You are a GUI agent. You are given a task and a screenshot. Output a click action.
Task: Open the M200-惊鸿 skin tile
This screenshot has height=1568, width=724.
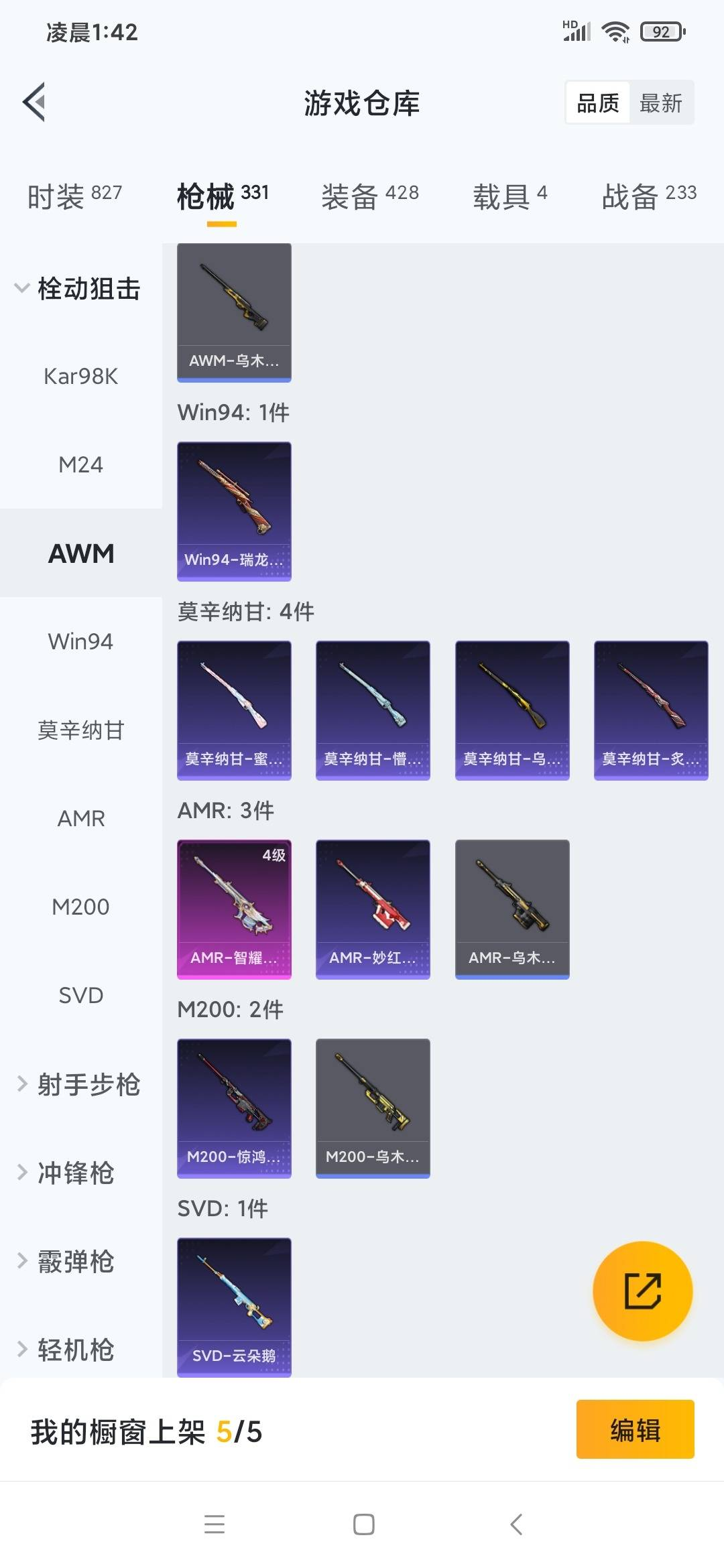click(x=234, y=1108)
